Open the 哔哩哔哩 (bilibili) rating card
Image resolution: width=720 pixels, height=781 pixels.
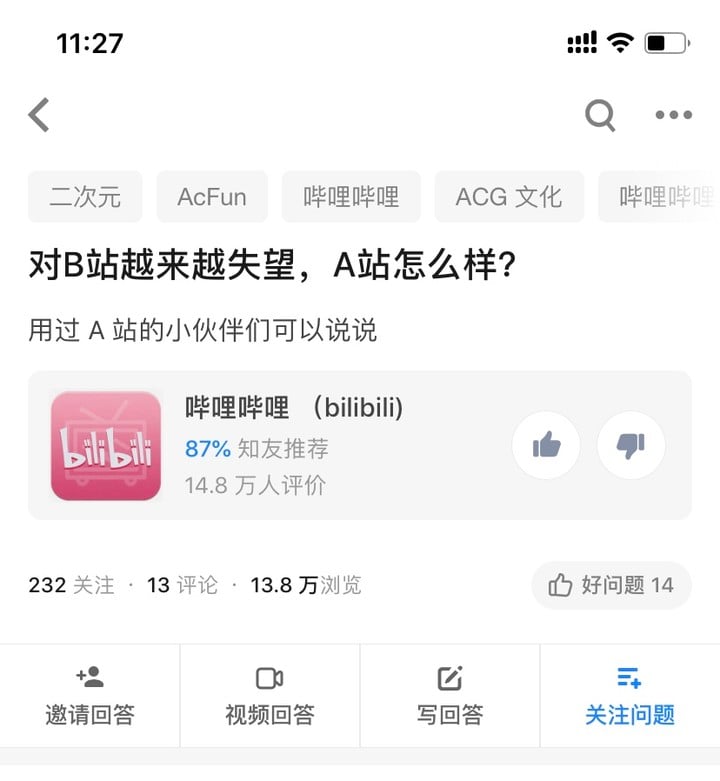click(290, 445)
